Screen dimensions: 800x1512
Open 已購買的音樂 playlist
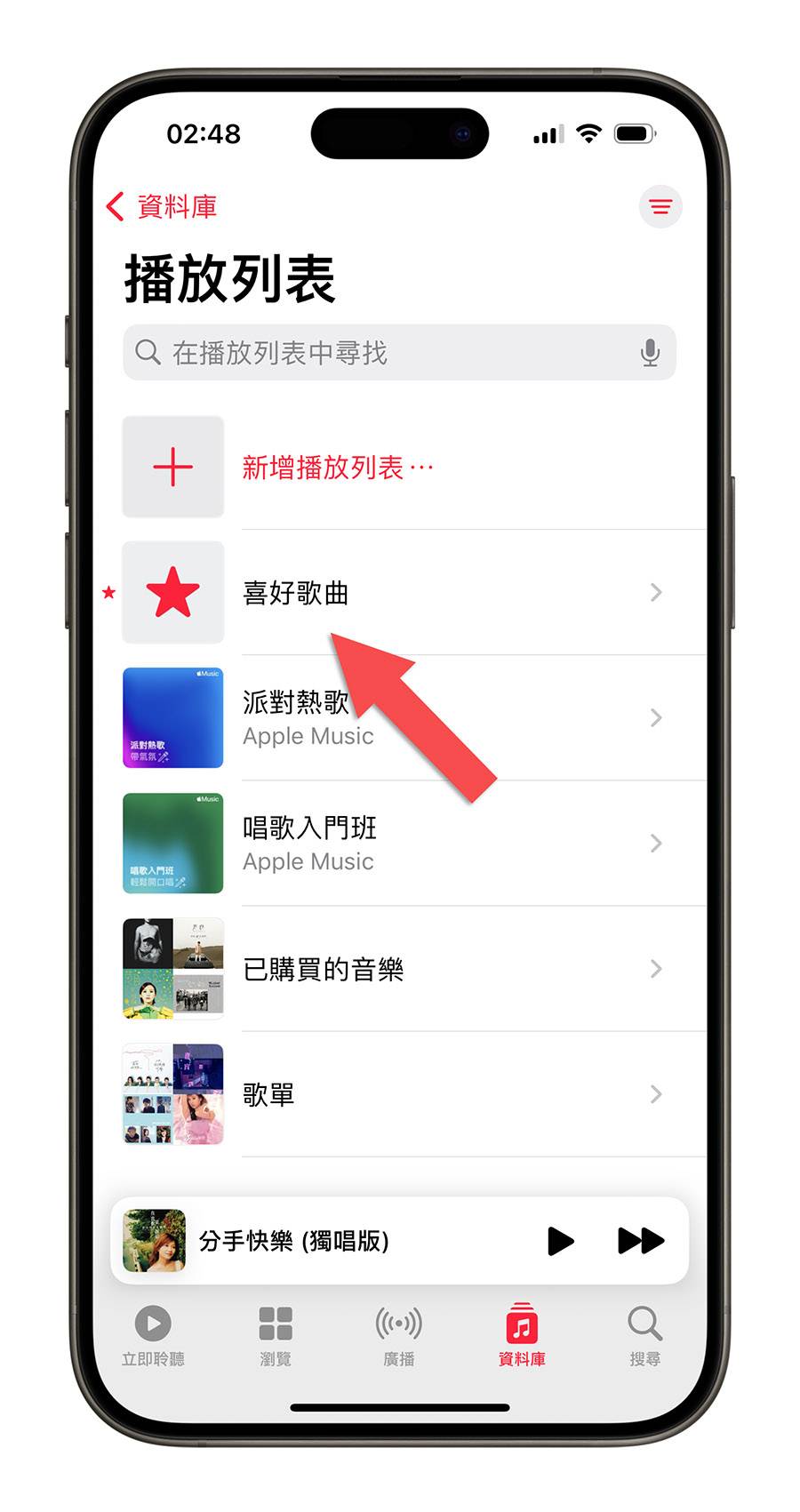pos(400,969)
